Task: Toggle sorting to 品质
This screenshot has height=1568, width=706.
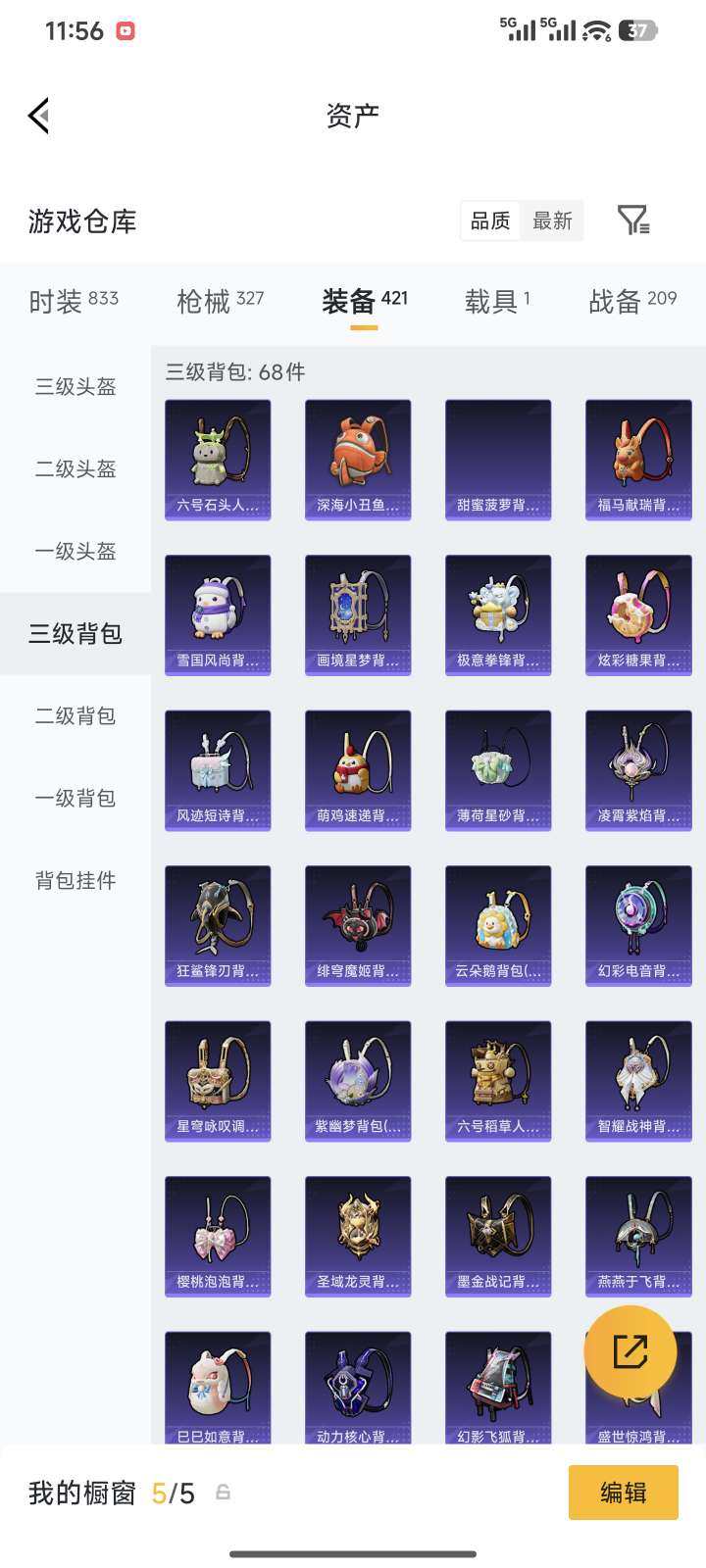Action: [x=489, y=220]
